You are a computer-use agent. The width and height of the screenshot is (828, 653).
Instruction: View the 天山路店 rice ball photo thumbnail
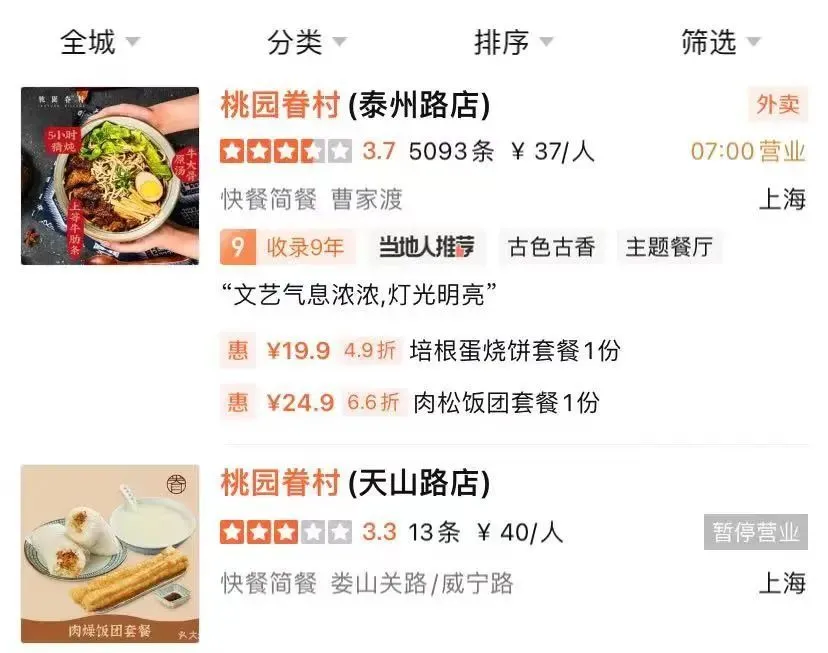click(110, 553)
